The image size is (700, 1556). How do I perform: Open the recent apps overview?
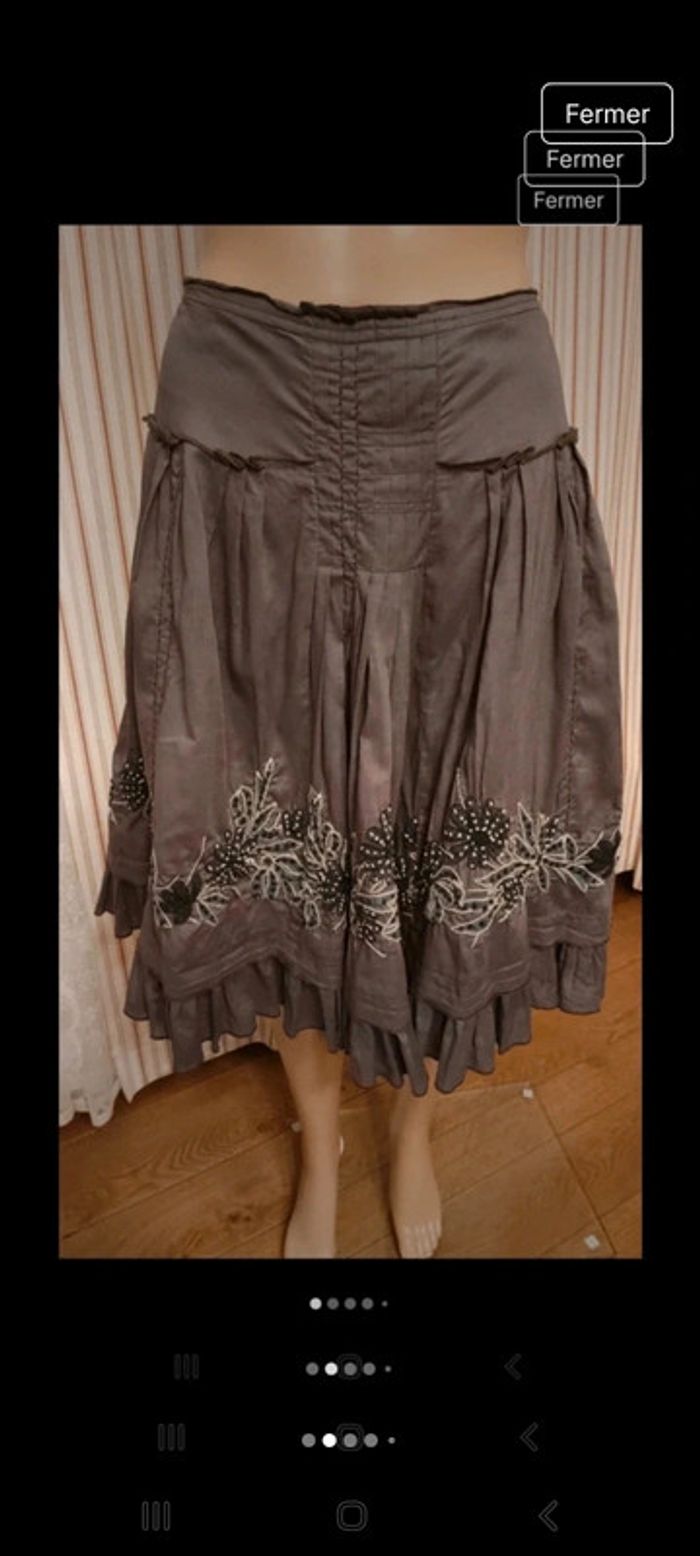(156, 1516)
